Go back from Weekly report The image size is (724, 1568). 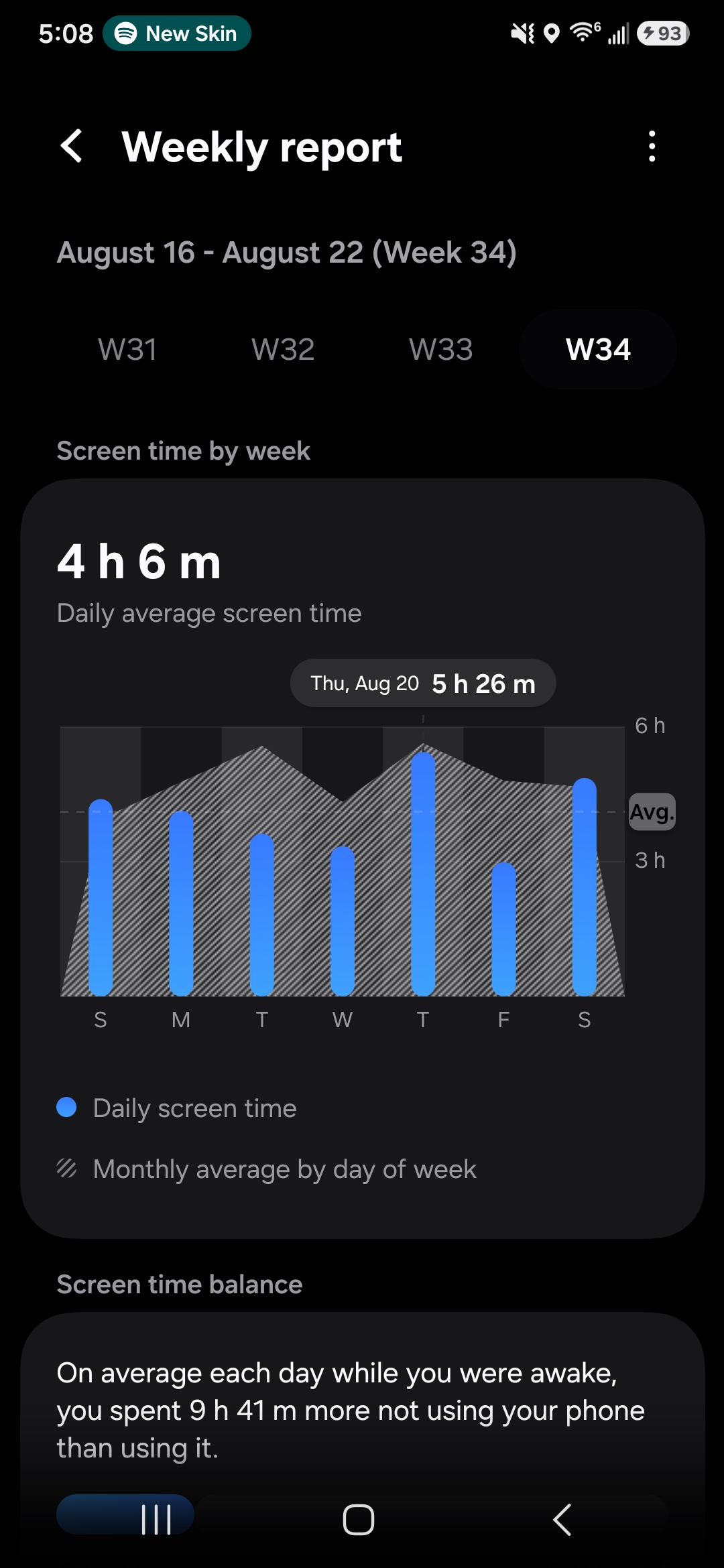72,146
